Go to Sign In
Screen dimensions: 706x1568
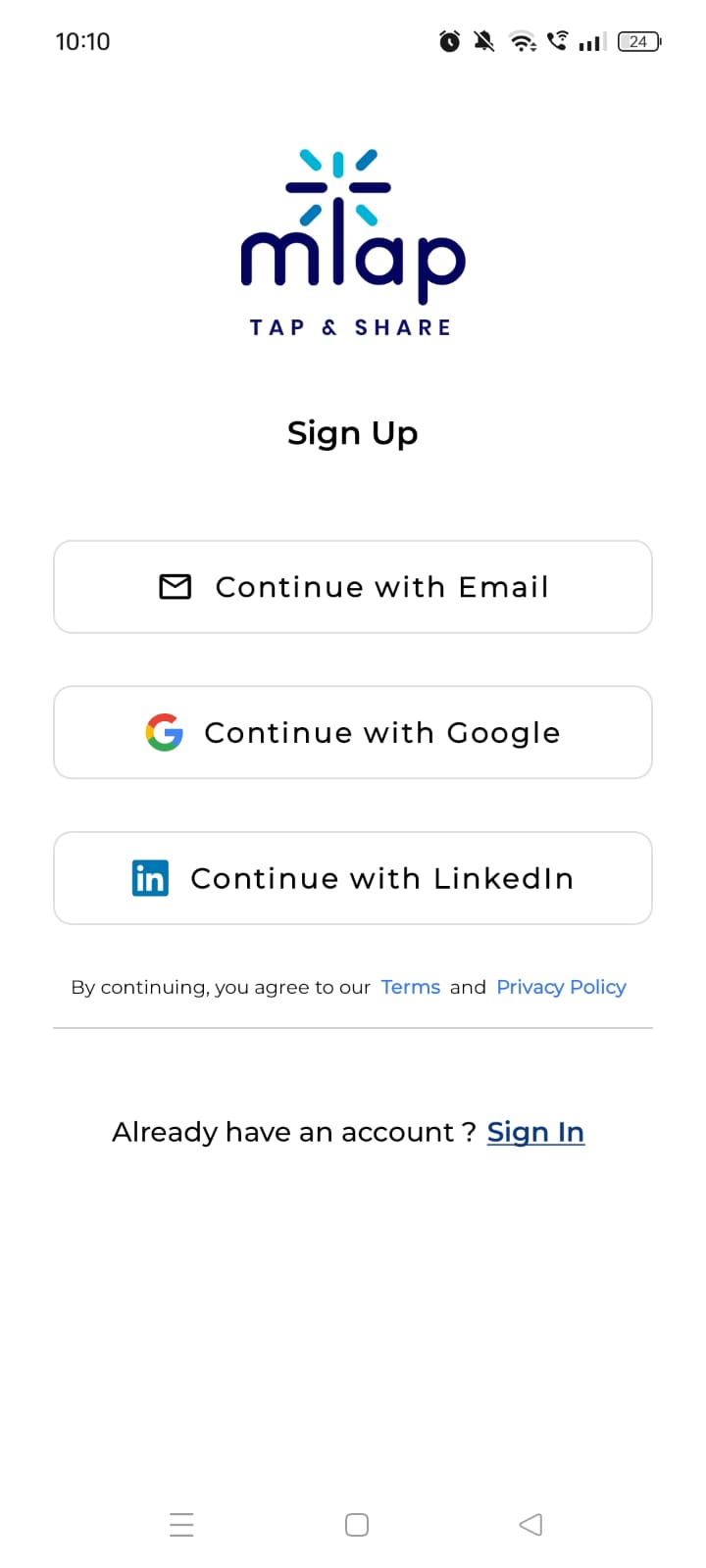click(535, 1132)
